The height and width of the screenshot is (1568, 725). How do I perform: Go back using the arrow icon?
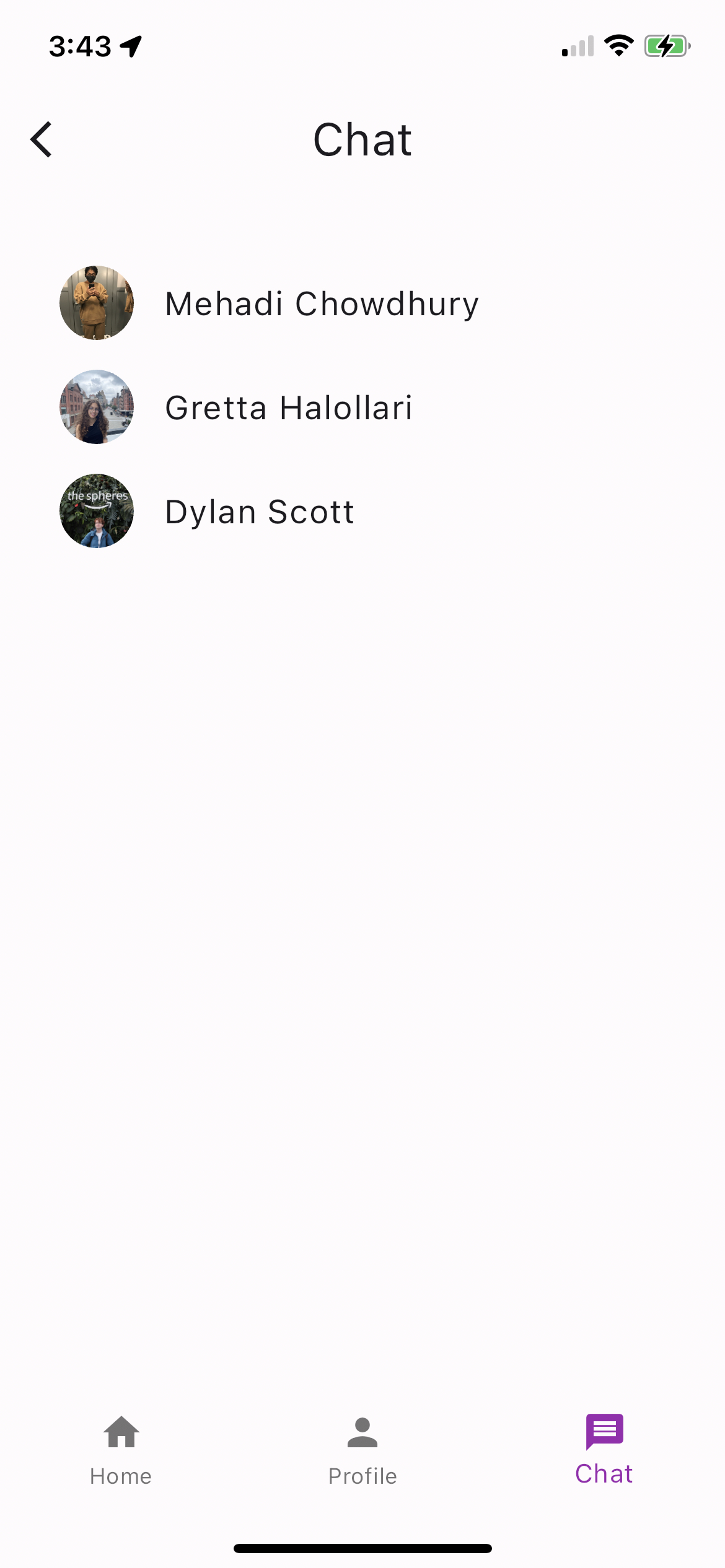pyautogui.click(x=42, y=140)
